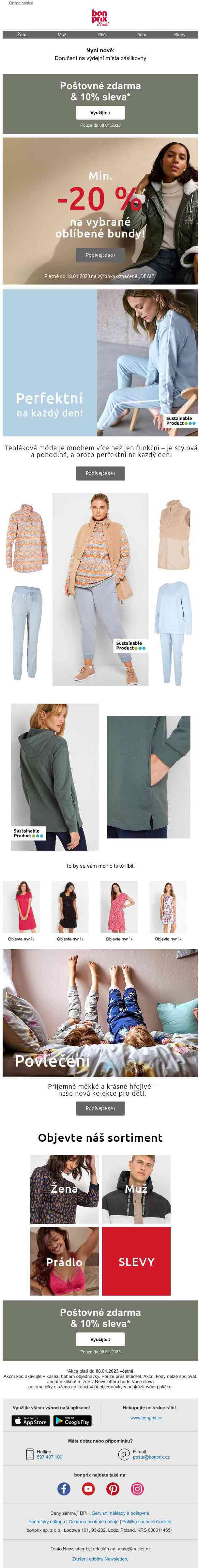Tap Podívejte se on the -20 % bundy banner
This screenshot has width=199, height=1568.
coord(100,255)
